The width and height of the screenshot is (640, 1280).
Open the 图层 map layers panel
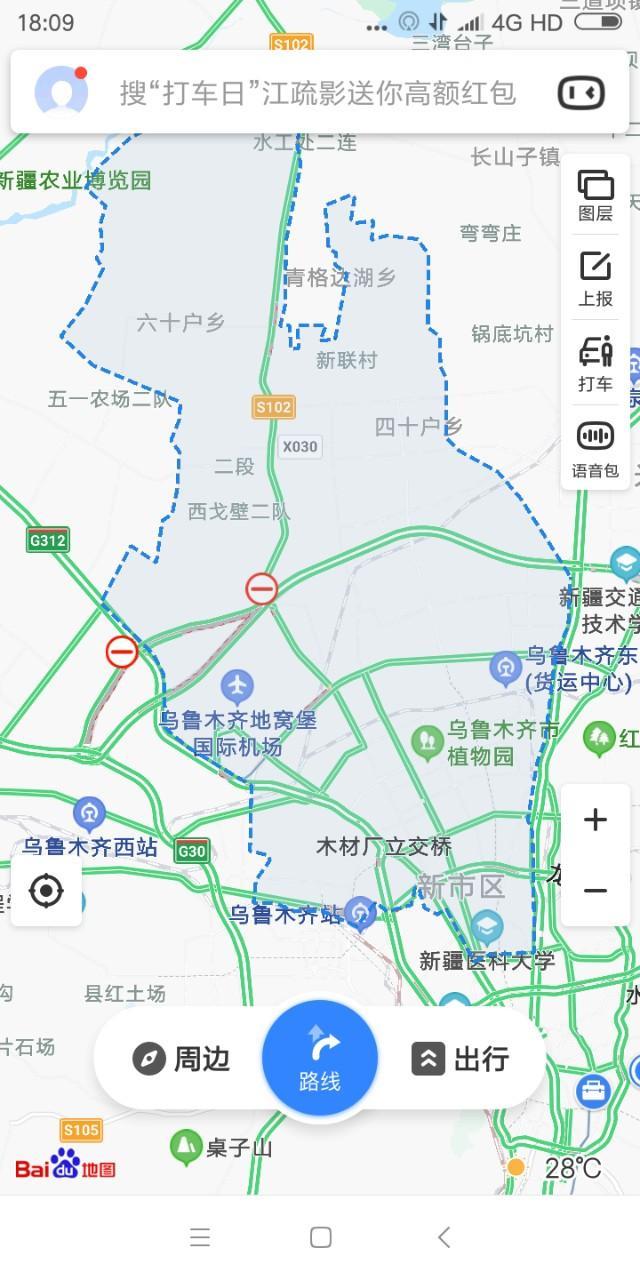(x=595, y=194)
